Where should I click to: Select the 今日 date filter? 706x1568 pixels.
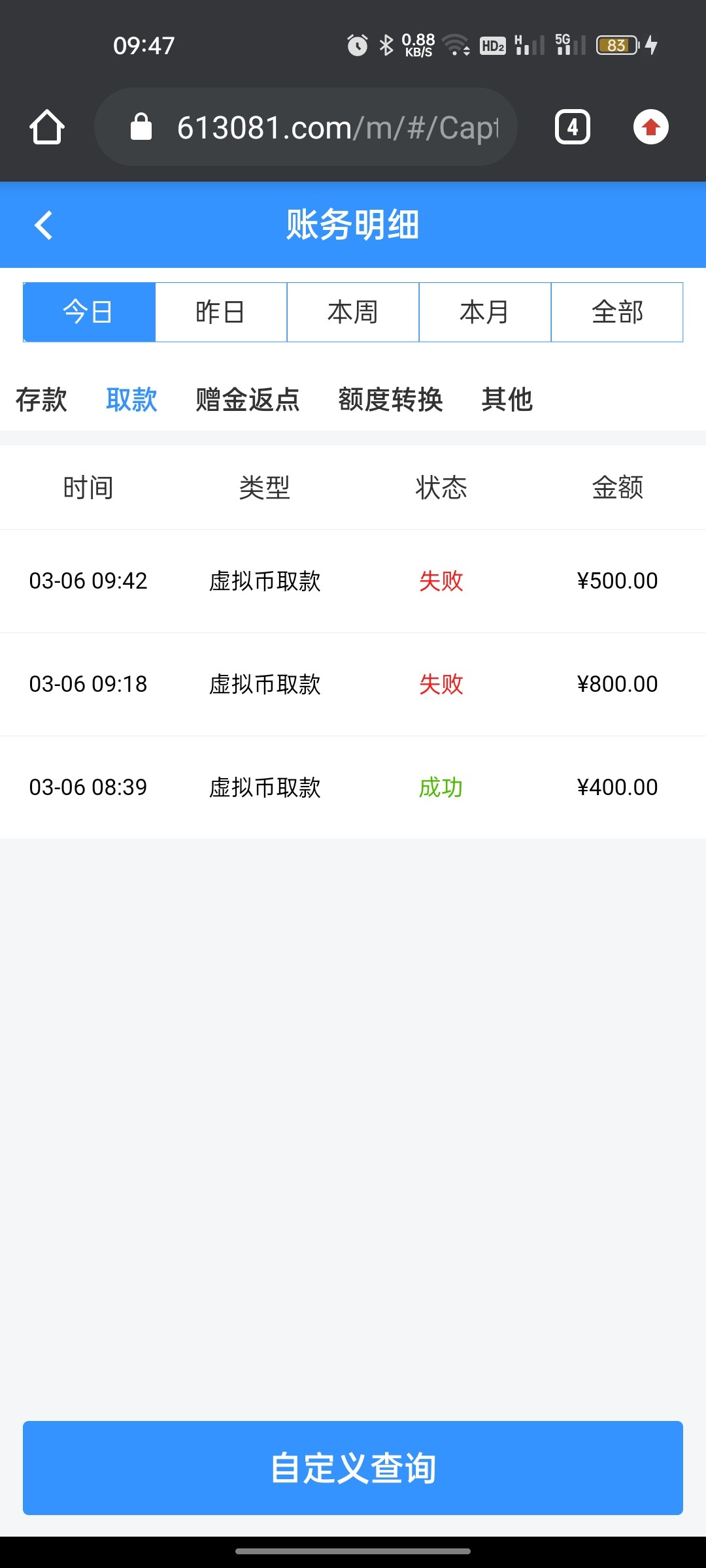coord(89,312)
